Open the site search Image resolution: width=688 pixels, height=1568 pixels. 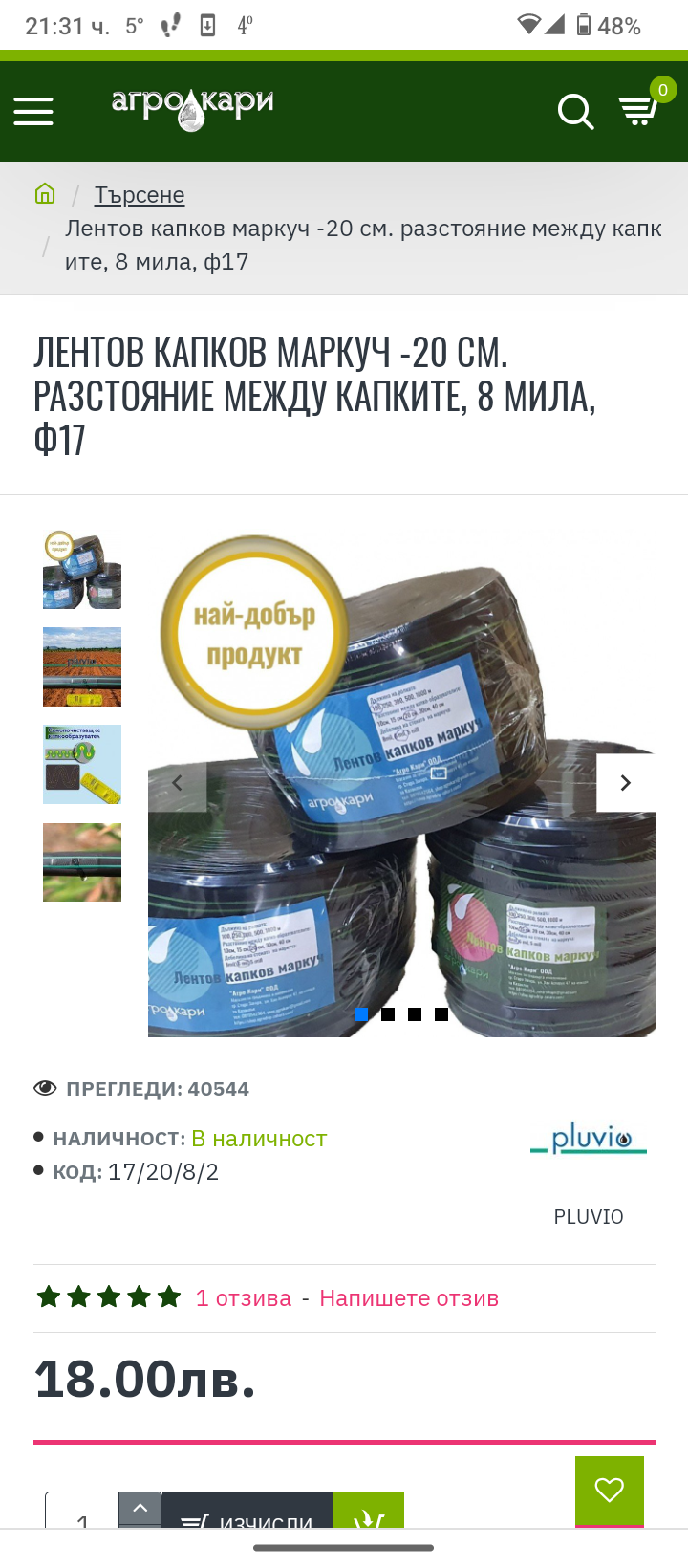click(x=575, y=112)
